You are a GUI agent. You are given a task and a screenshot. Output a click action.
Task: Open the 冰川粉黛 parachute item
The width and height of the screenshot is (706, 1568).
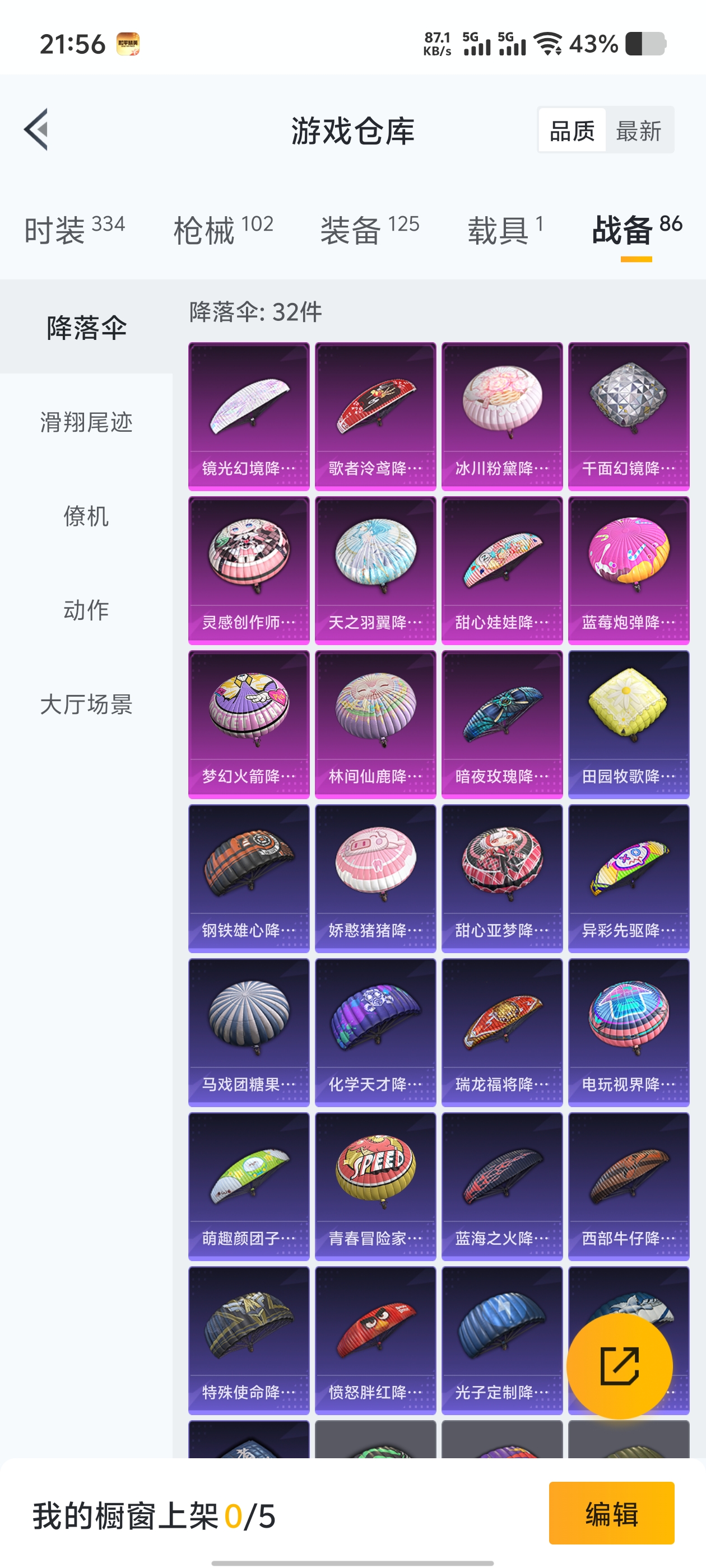point(502,416)
